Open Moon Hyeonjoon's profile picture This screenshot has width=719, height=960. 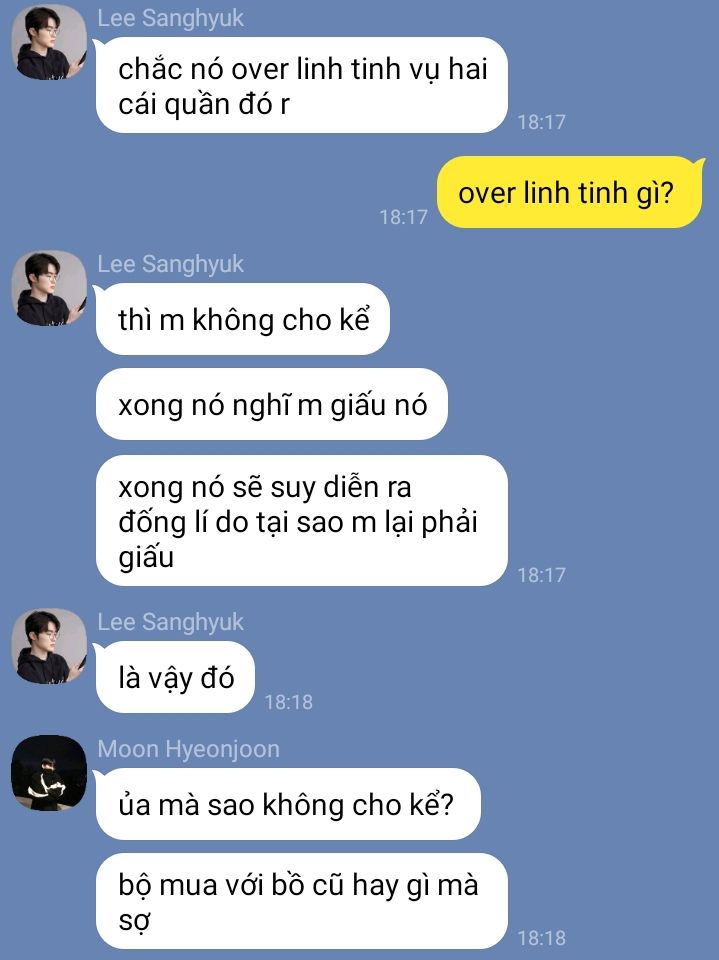[48, 773]
